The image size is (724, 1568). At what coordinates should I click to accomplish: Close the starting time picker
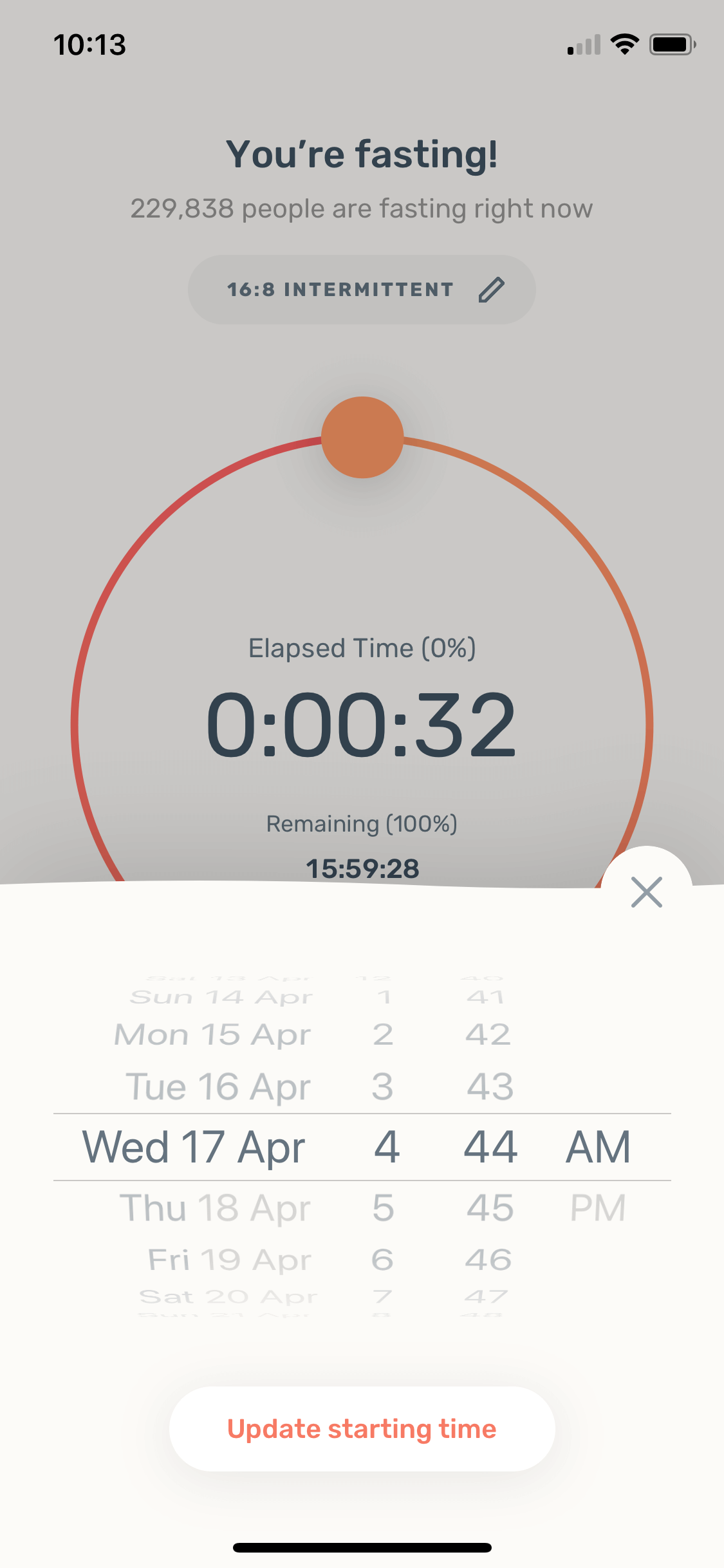coord(647,892)
